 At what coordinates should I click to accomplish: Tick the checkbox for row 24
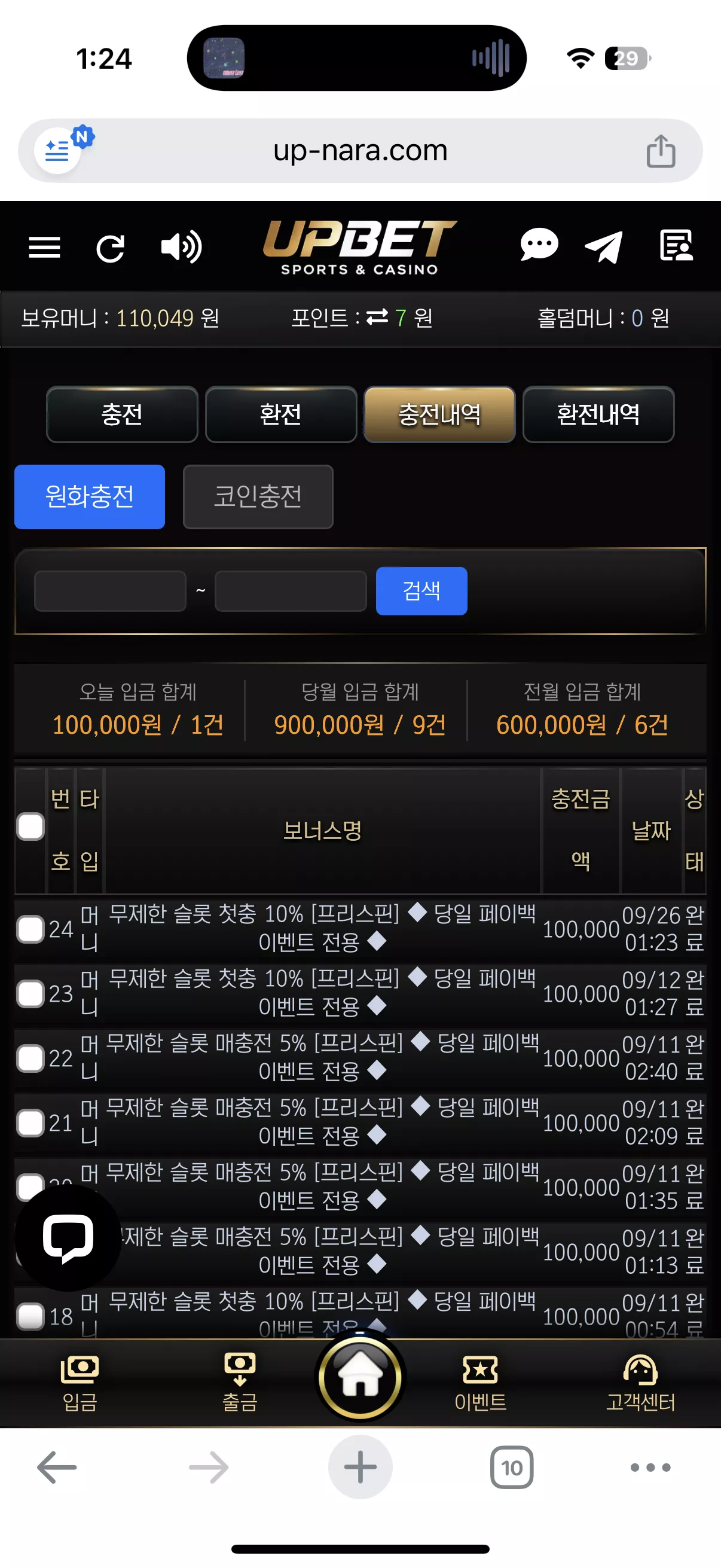pyautogui.click(x=30, y=929)
